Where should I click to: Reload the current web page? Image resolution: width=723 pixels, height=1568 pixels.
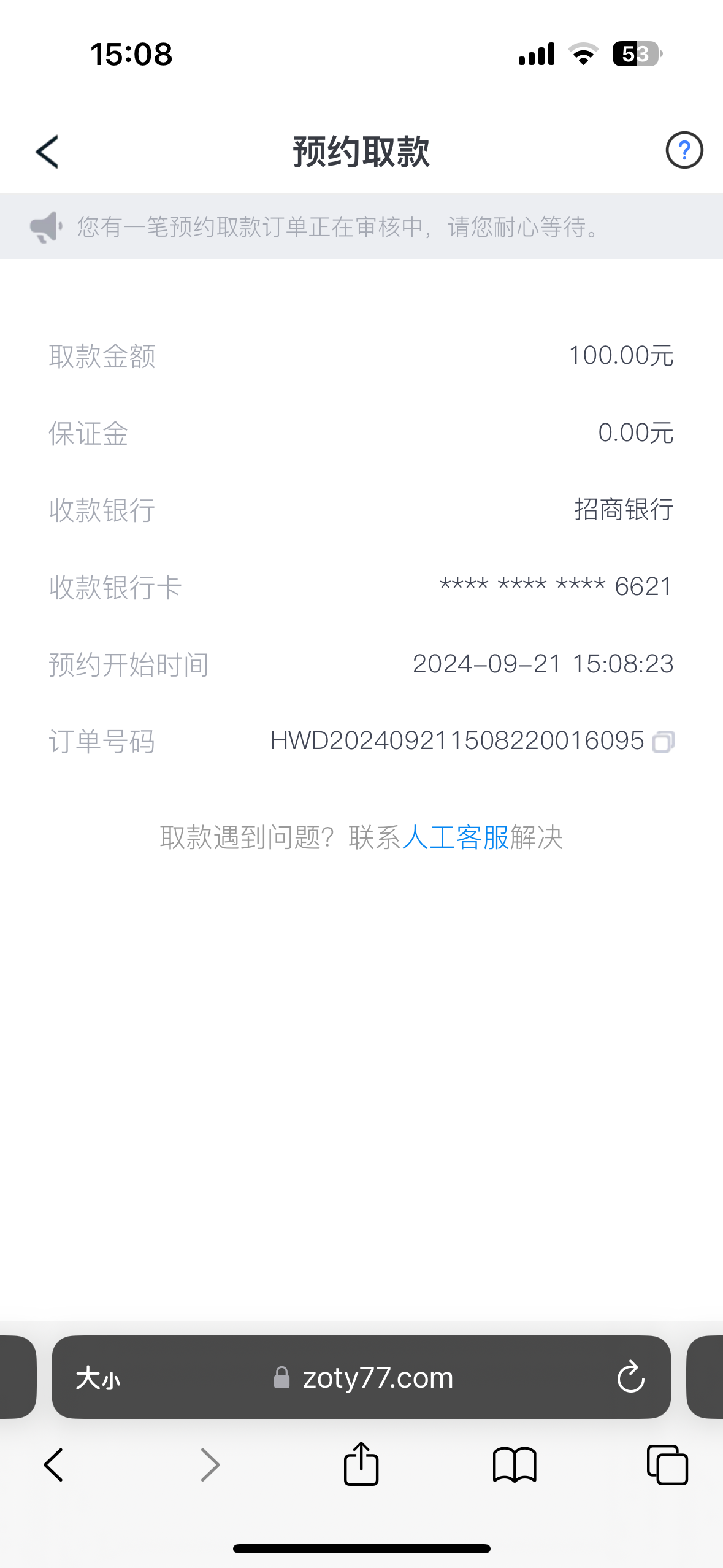[630, 1378]
